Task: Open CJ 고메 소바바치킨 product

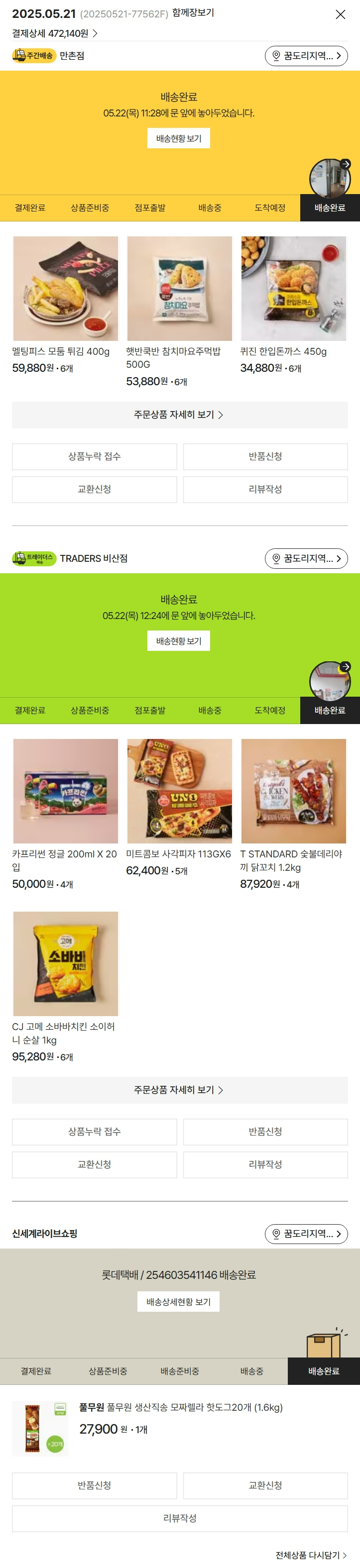Action: click(x=66, y=963)
